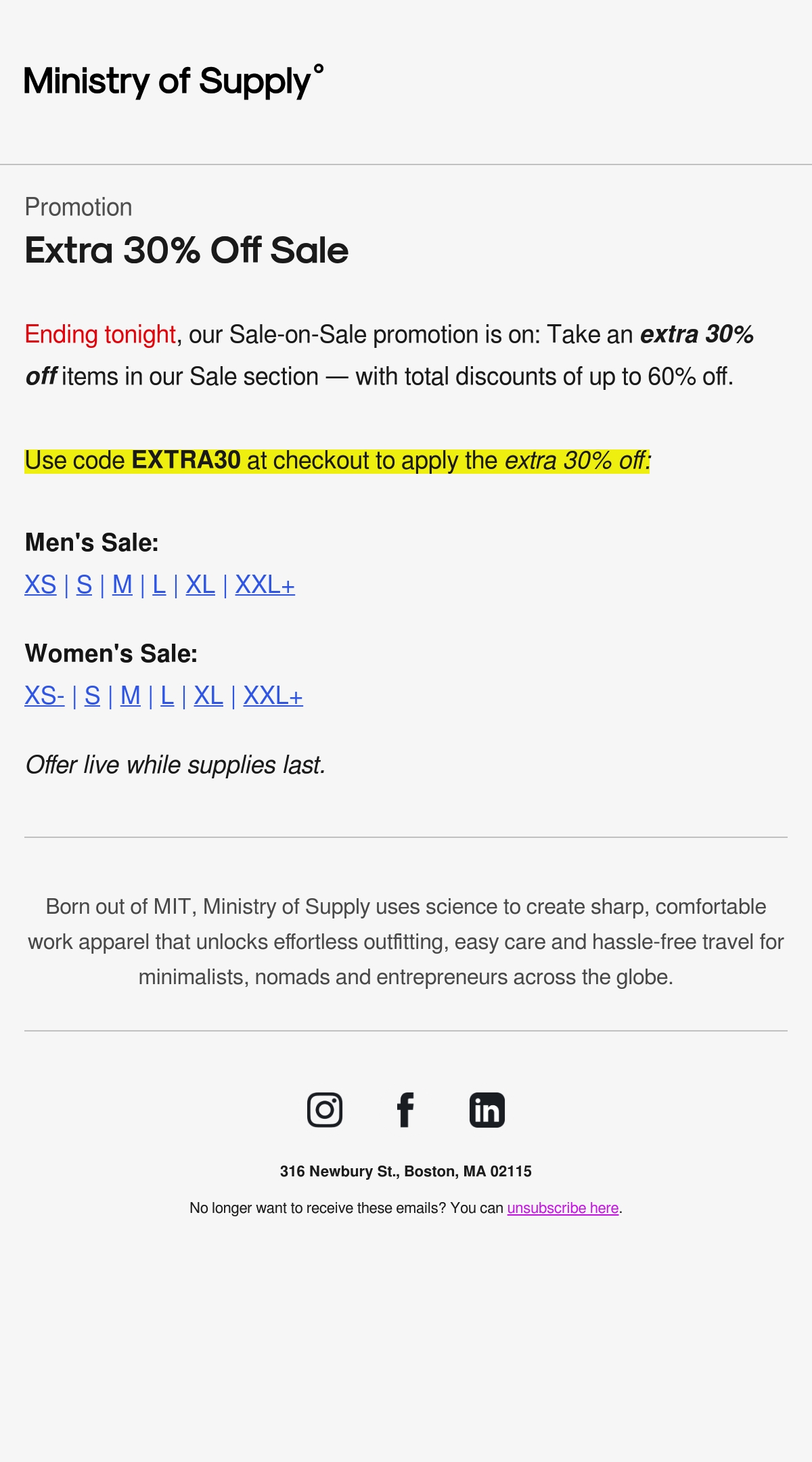Tap Women's Sale size M link
The width and height of the screenshot is (812, 1462).
coord(131,696)
